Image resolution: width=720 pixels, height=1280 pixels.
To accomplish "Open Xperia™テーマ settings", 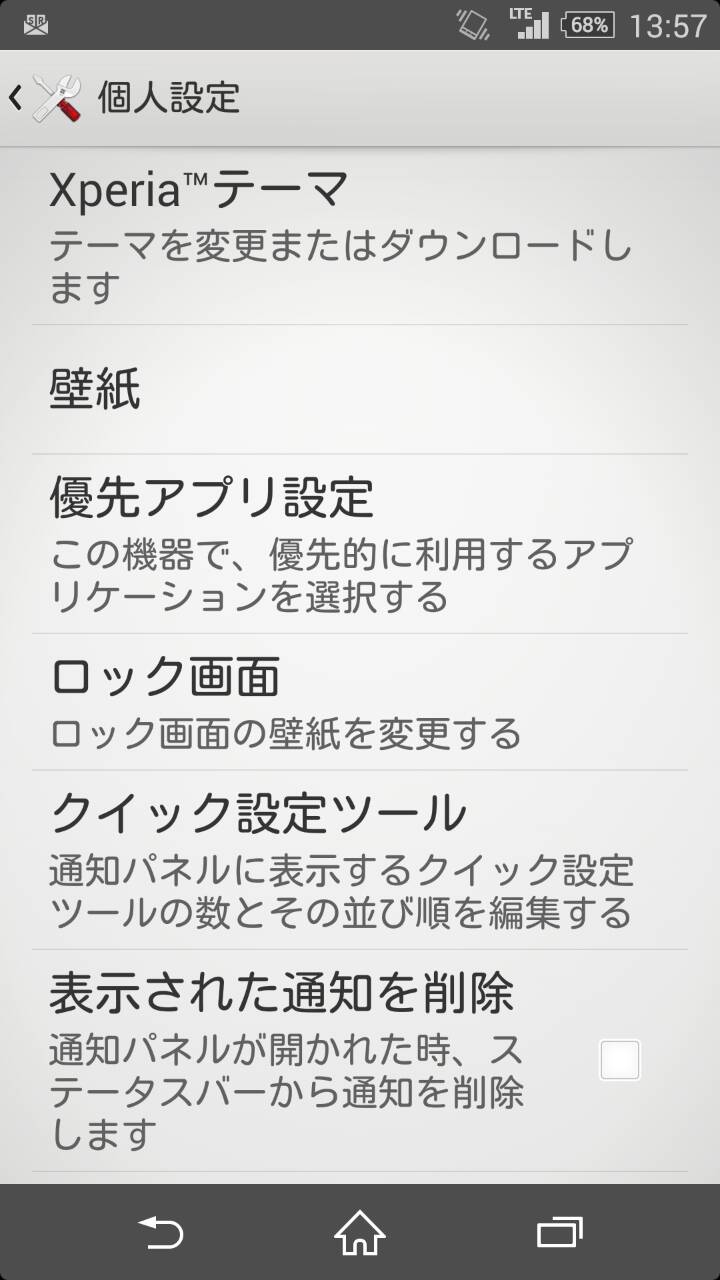I will pyautogui.click(x=359, y=237).
